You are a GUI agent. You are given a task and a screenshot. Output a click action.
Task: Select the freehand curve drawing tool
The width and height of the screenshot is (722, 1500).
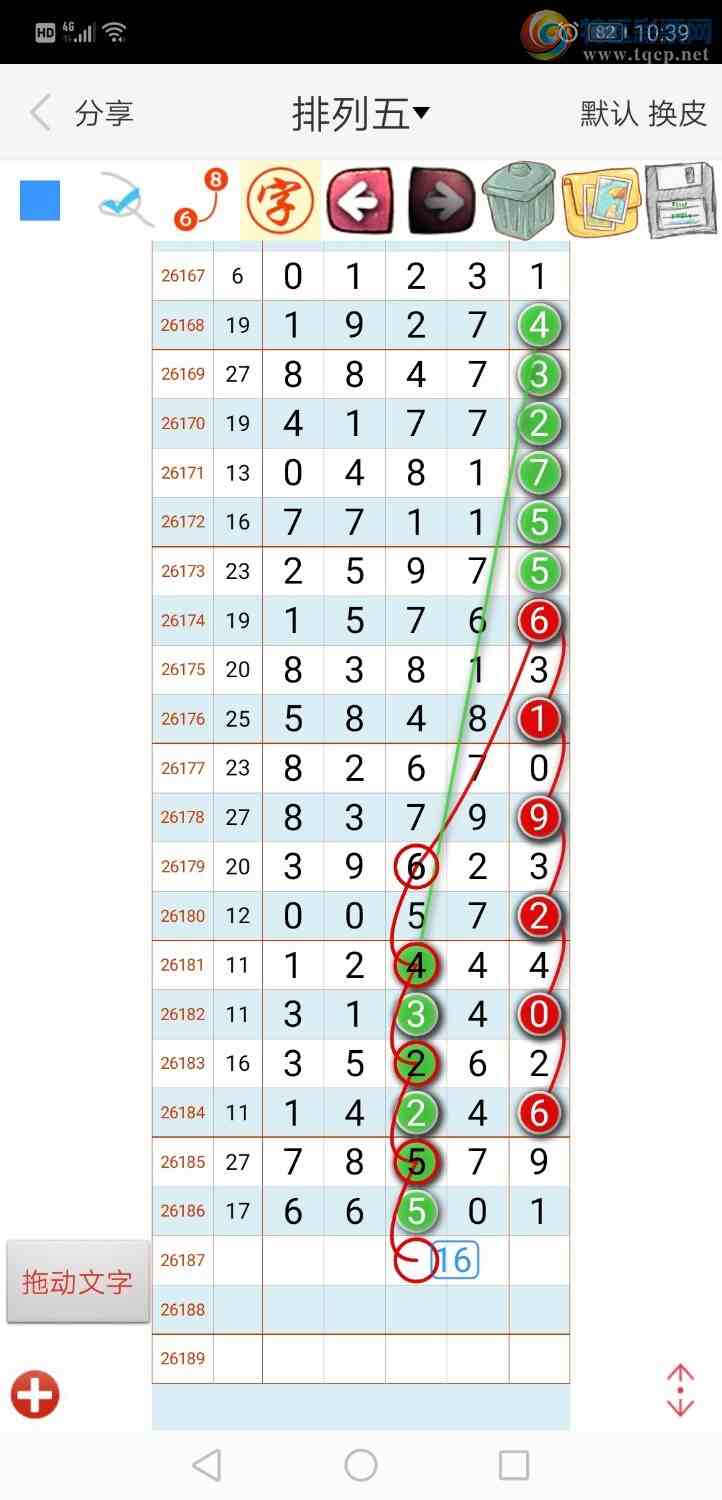click(124, 200)
